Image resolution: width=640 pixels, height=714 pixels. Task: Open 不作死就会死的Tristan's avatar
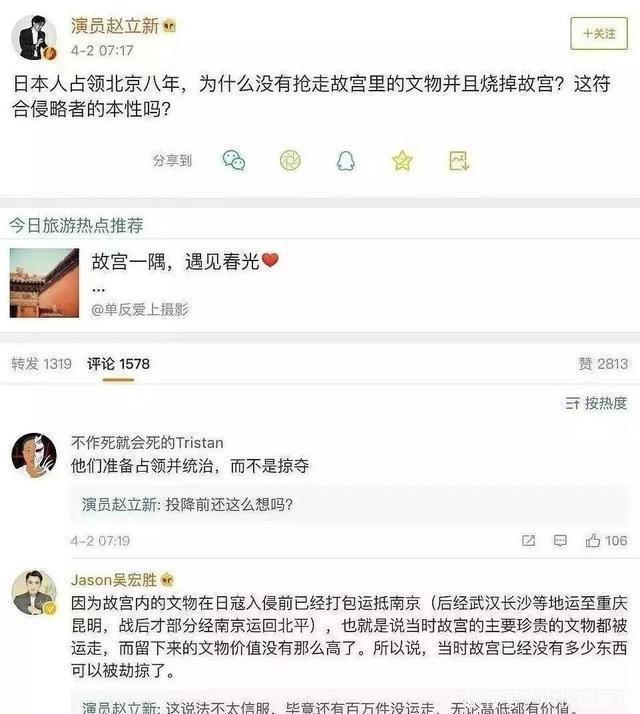33,456
